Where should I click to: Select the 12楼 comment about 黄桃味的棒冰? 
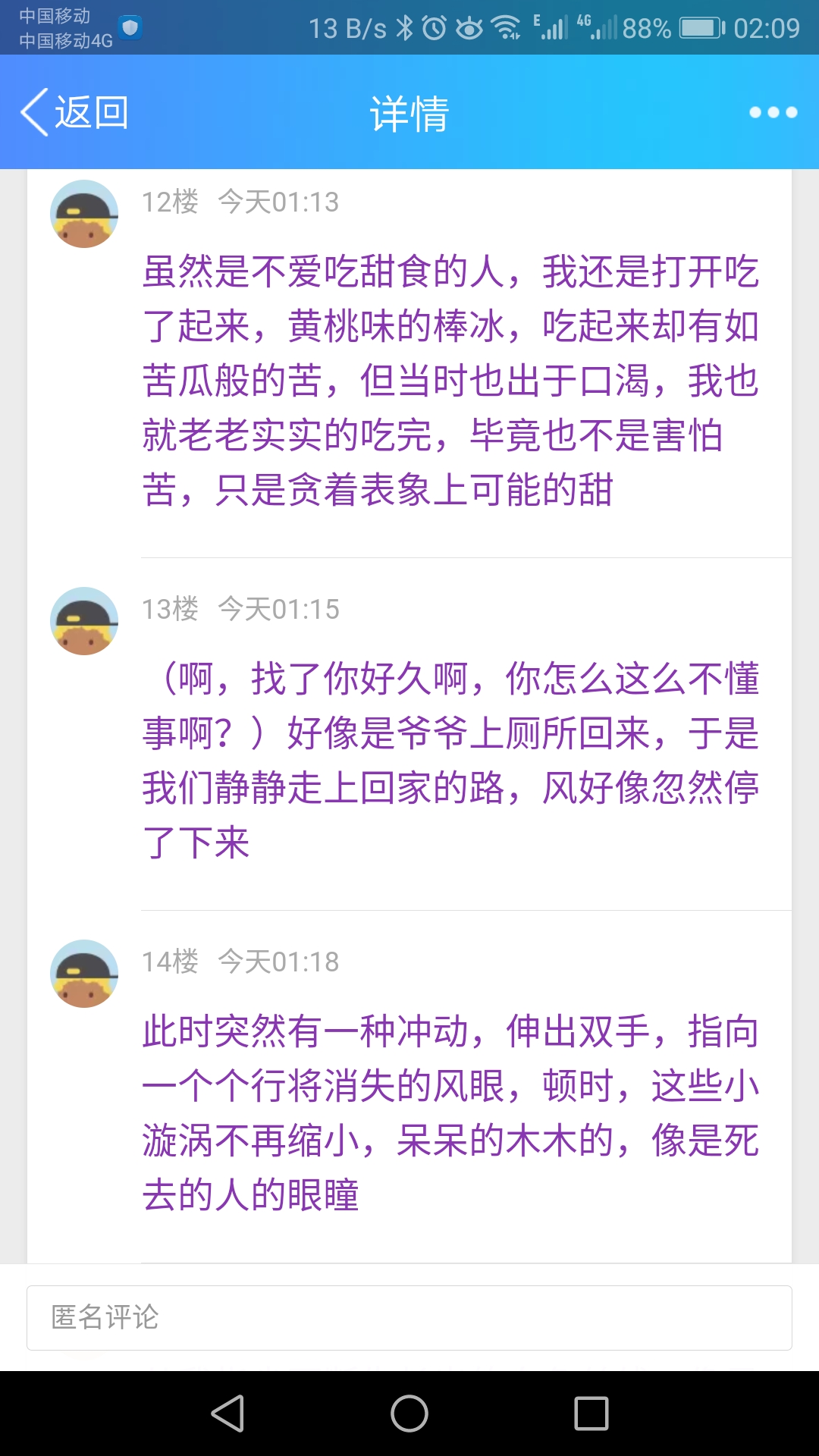(x=450, y=381)
